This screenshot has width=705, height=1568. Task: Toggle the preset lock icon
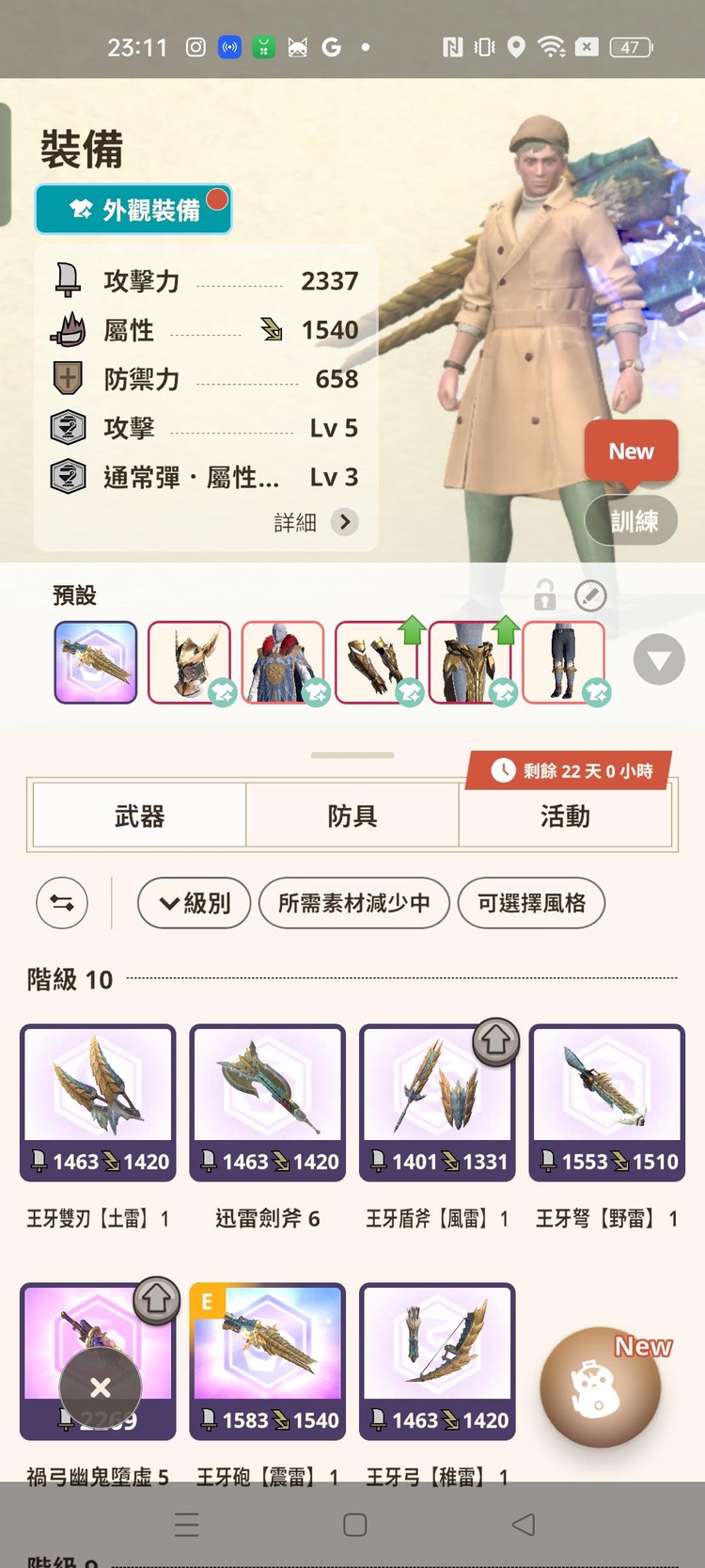[544, 596]
